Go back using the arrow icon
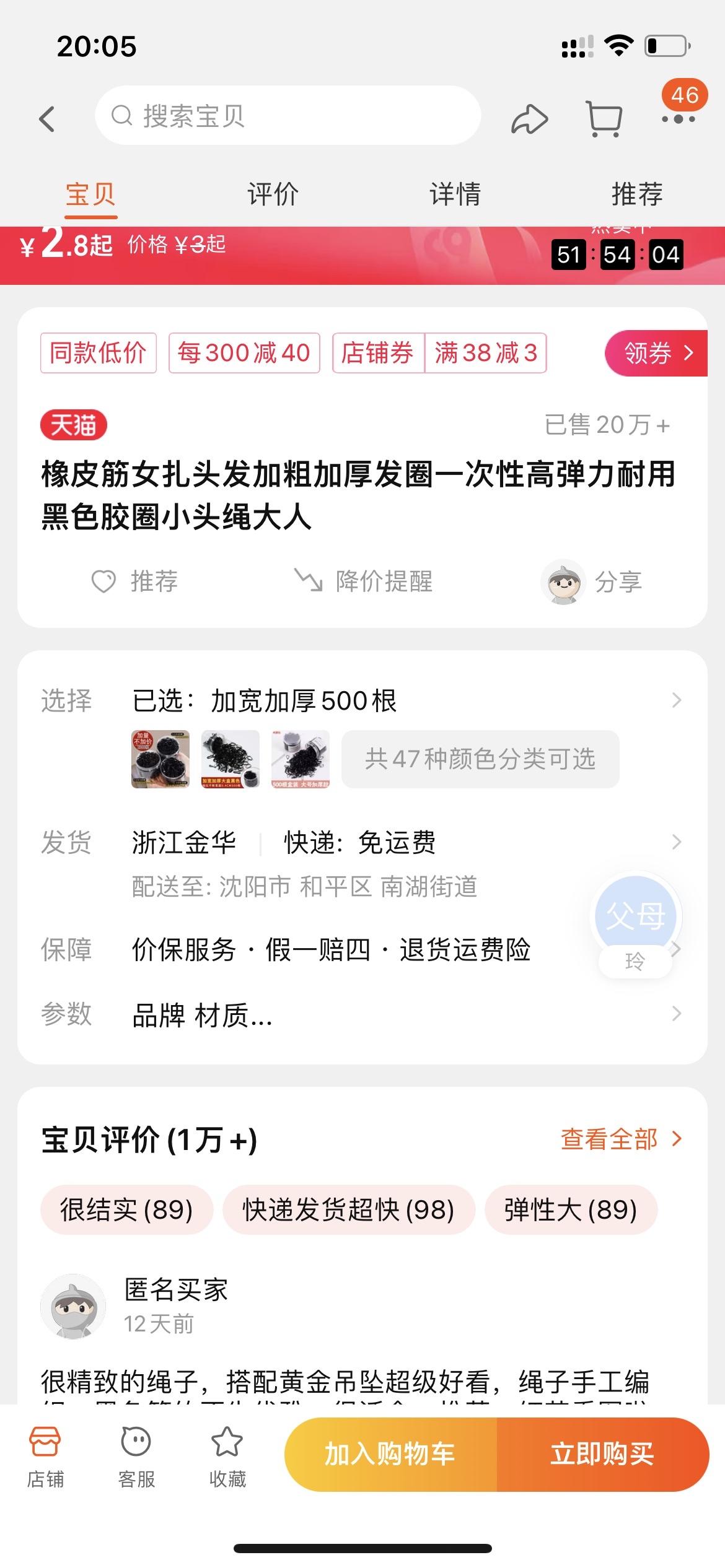The image size is (725, 1568). point(47,118)
